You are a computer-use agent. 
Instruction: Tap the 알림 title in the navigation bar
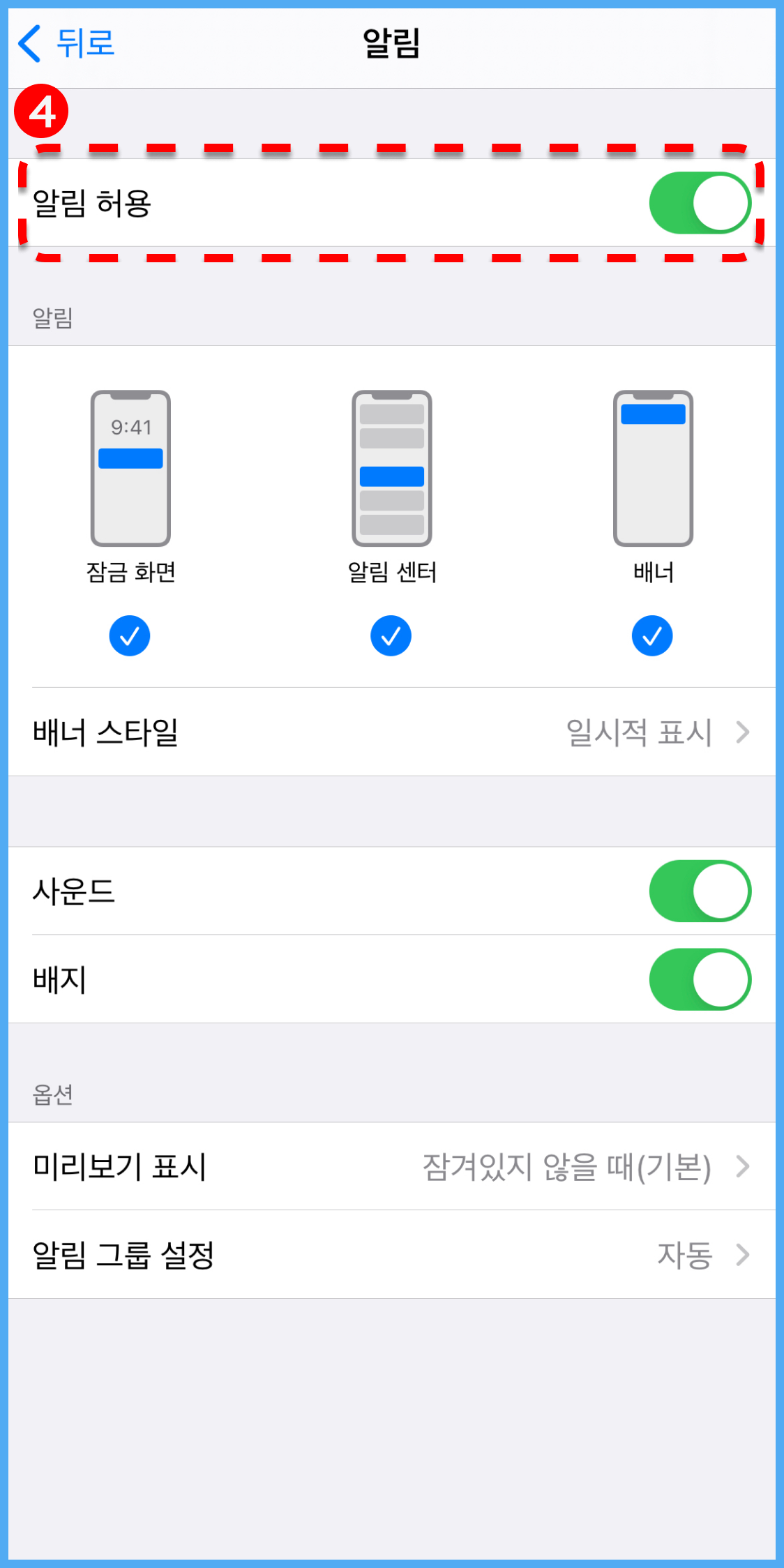tap(392, 43)
